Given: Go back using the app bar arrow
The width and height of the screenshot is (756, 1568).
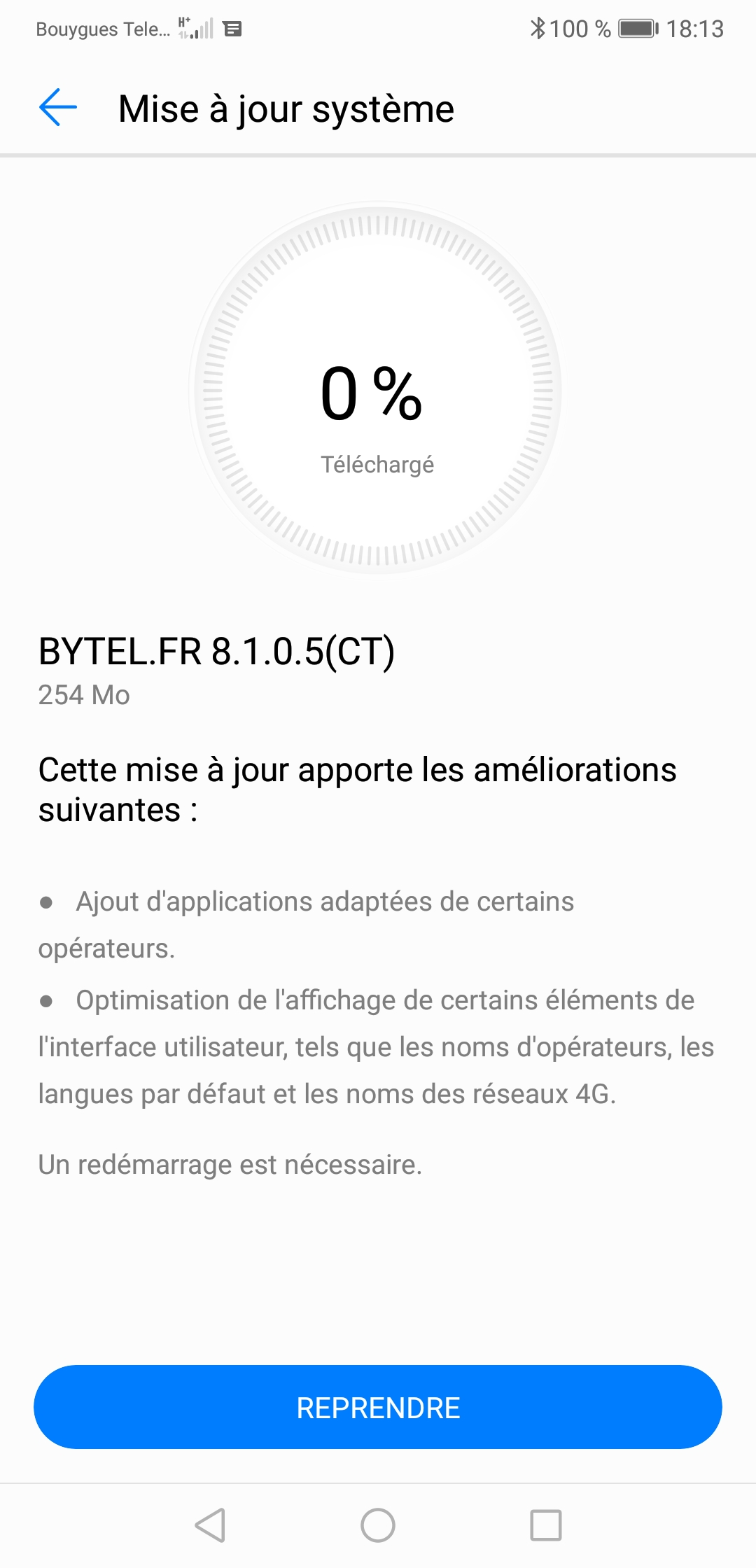Looking at the screenshot, I should pos(58,108).
